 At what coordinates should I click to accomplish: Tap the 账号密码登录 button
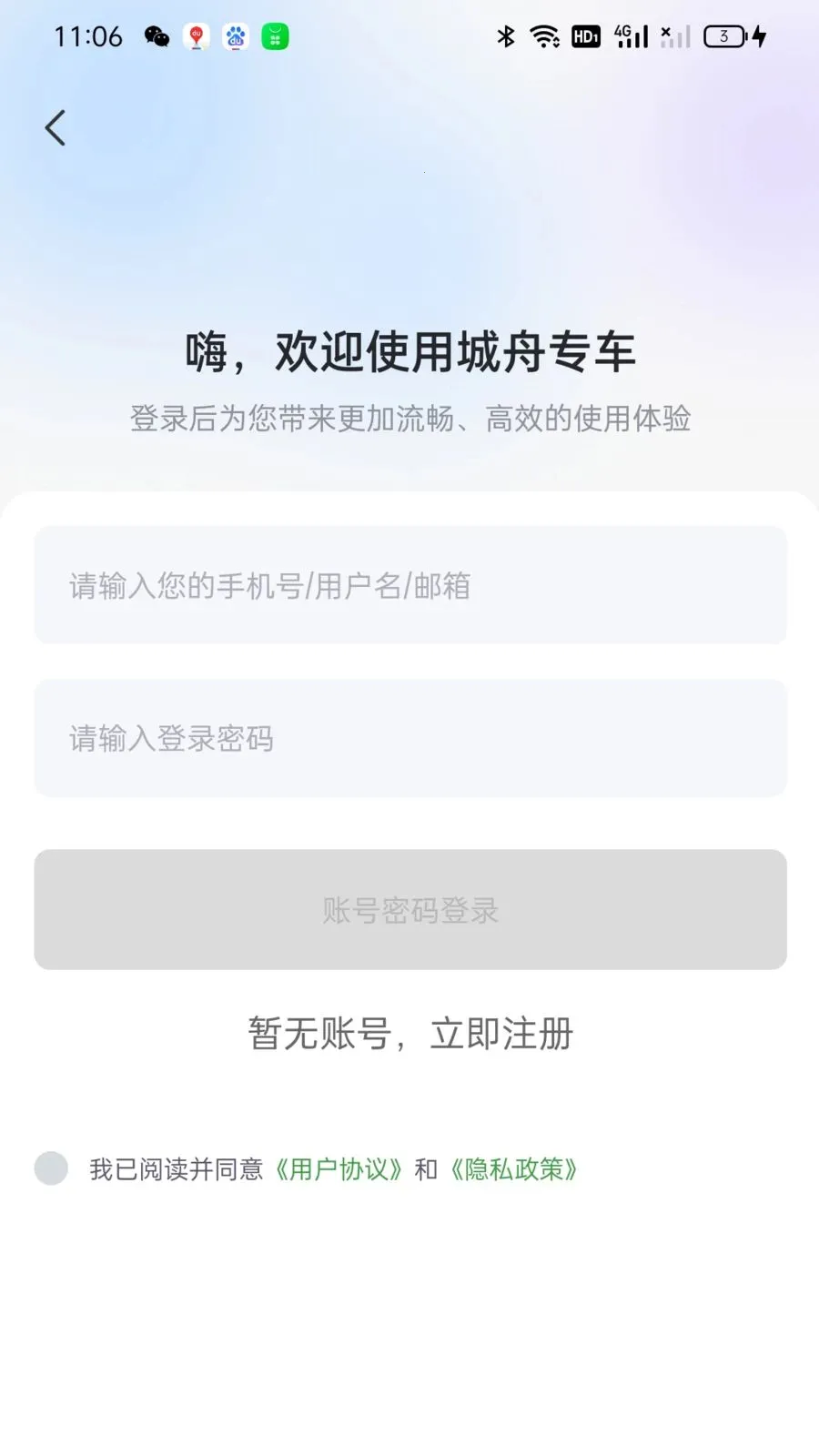[409, 909]
